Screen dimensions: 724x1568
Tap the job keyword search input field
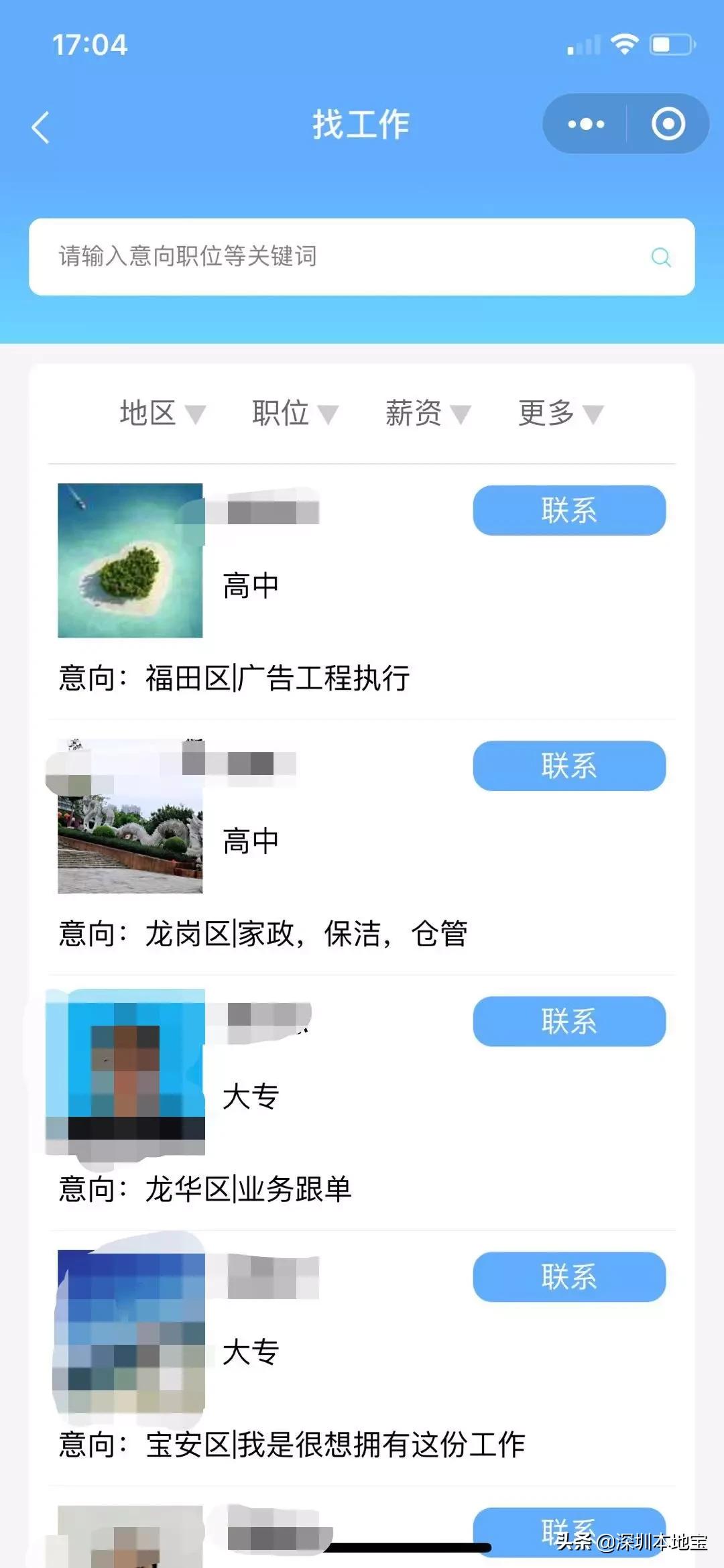[x=302, y=255]
